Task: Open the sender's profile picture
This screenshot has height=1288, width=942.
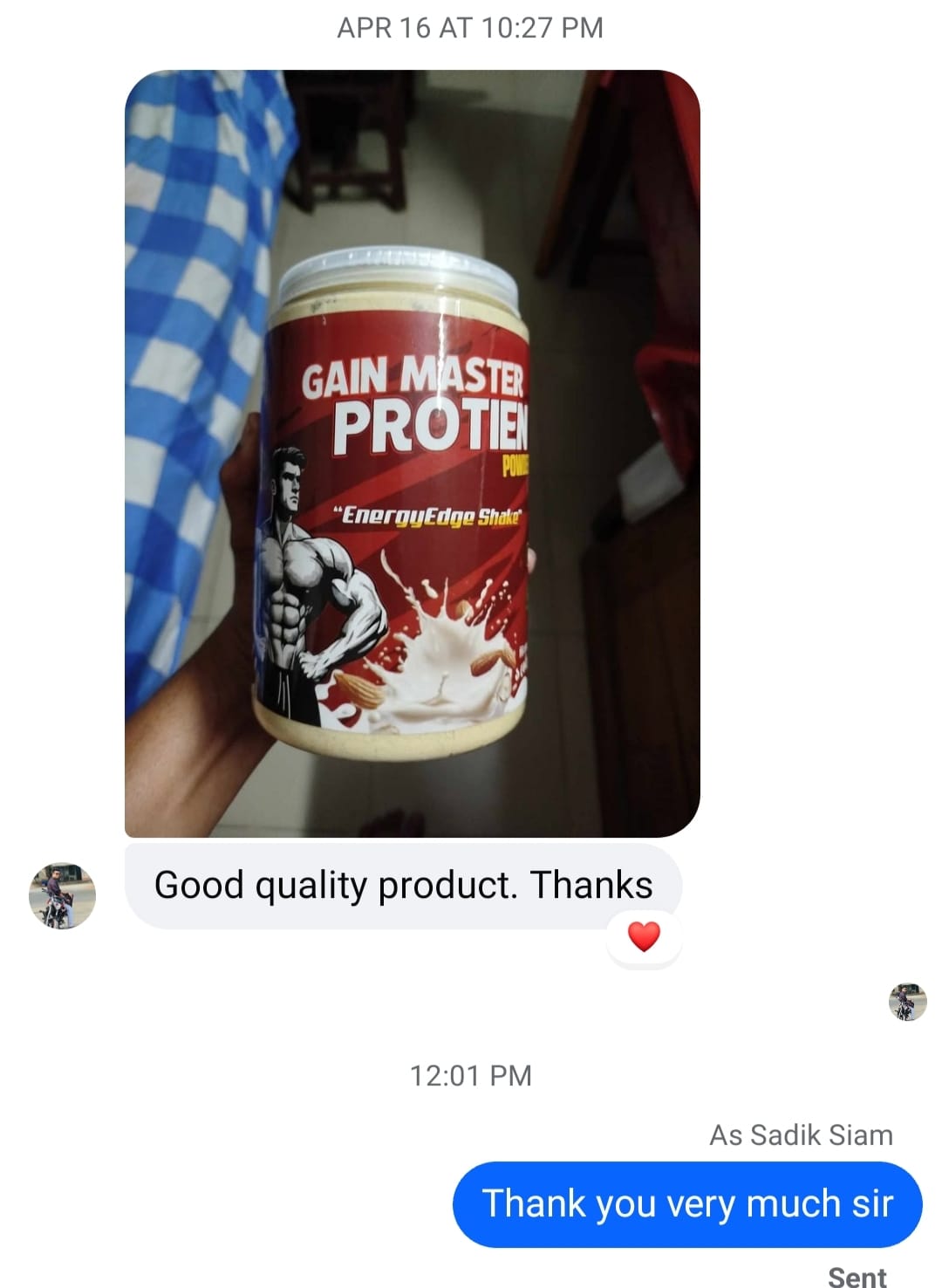Action: point(62,896)
